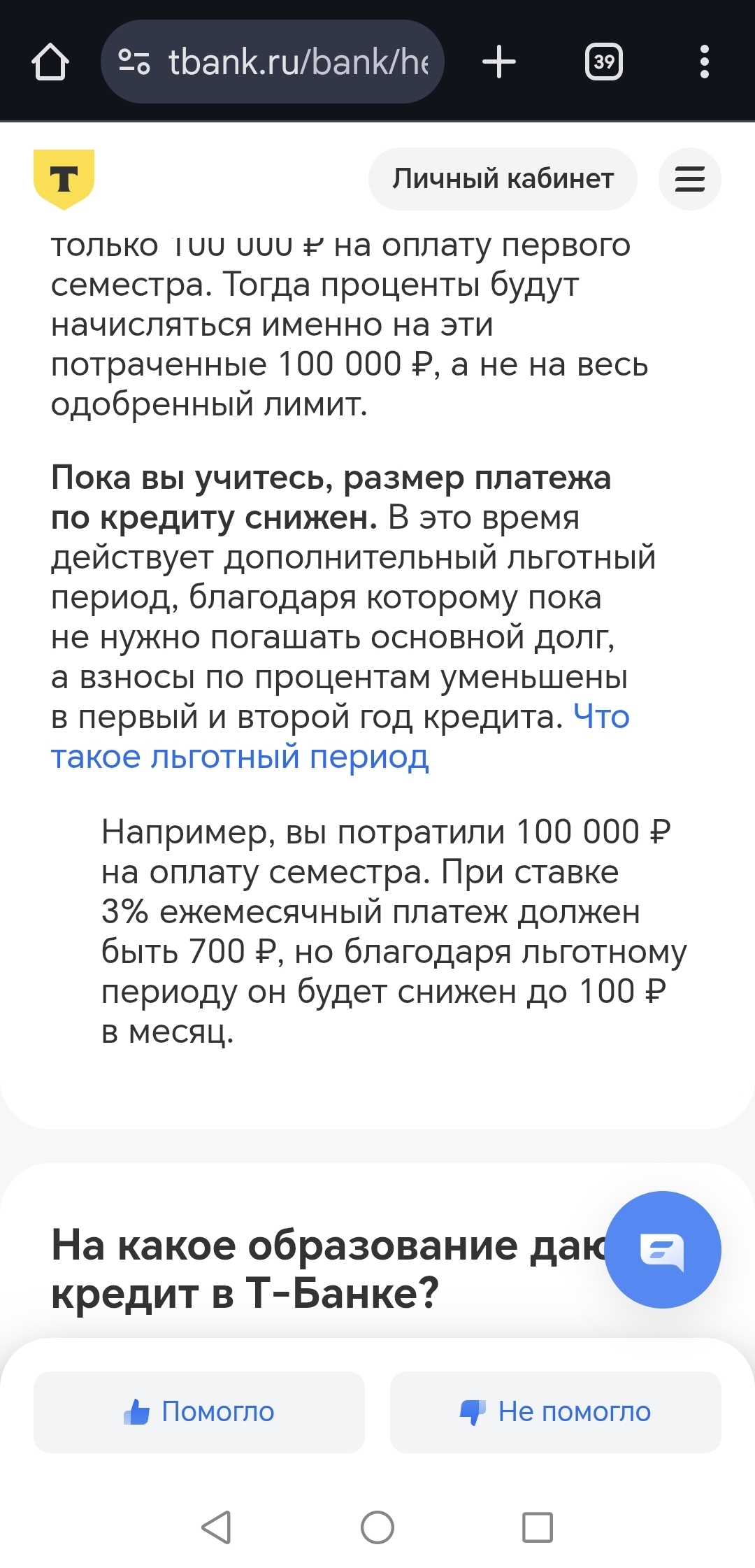Open Личный кабинет
Viewport: 755px width, 1568px height.
[x=503, y=179]
